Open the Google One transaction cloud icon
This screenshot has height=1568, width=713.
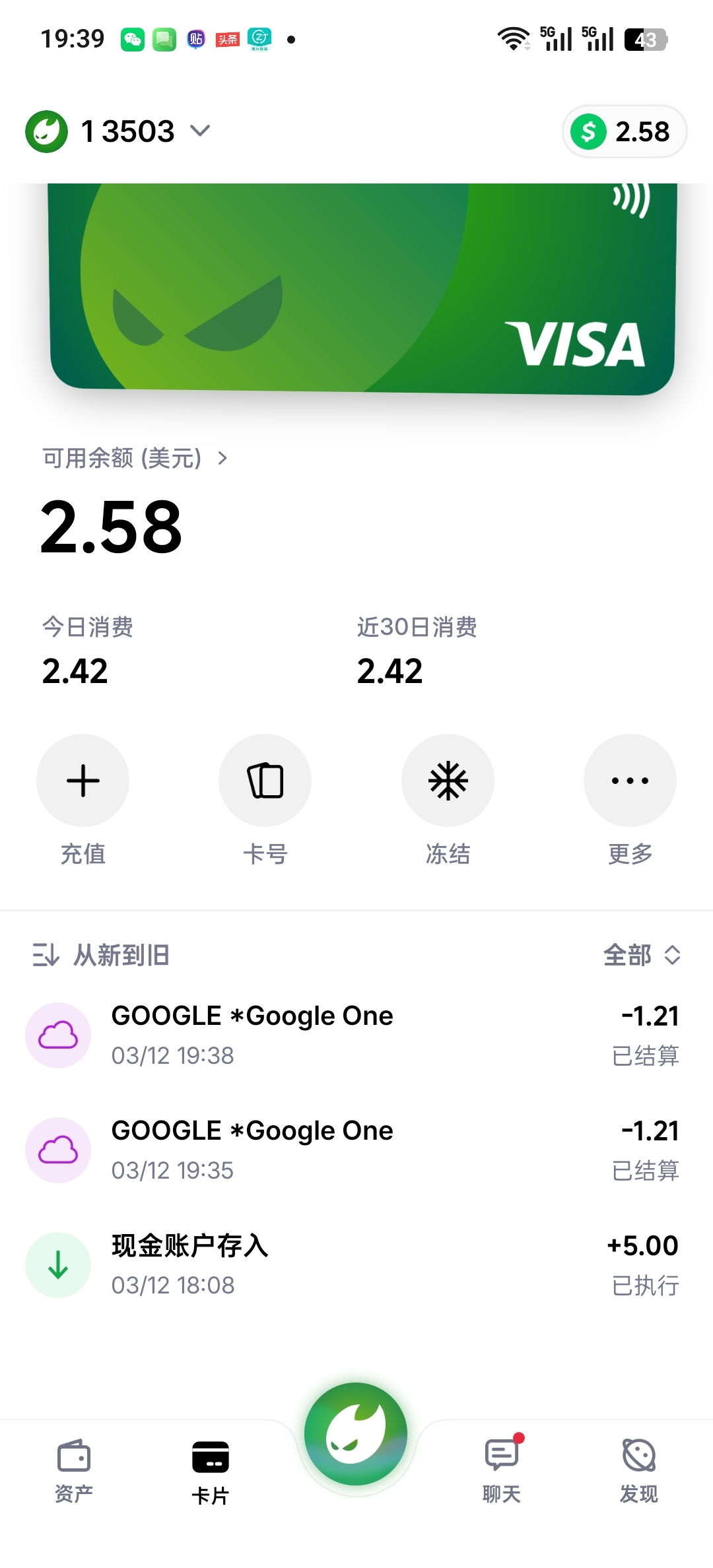[58, 1035]
